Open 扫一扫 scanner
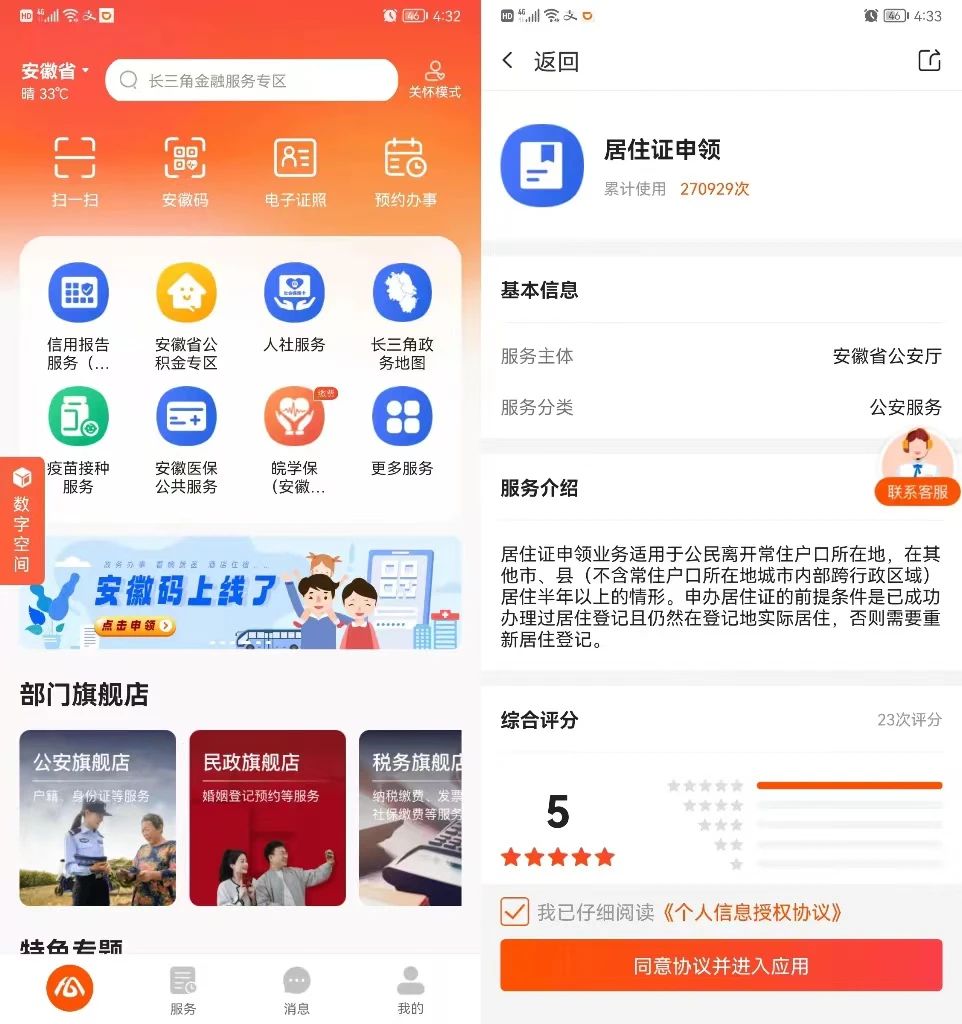962x1024 pixels. pos(75,172)
